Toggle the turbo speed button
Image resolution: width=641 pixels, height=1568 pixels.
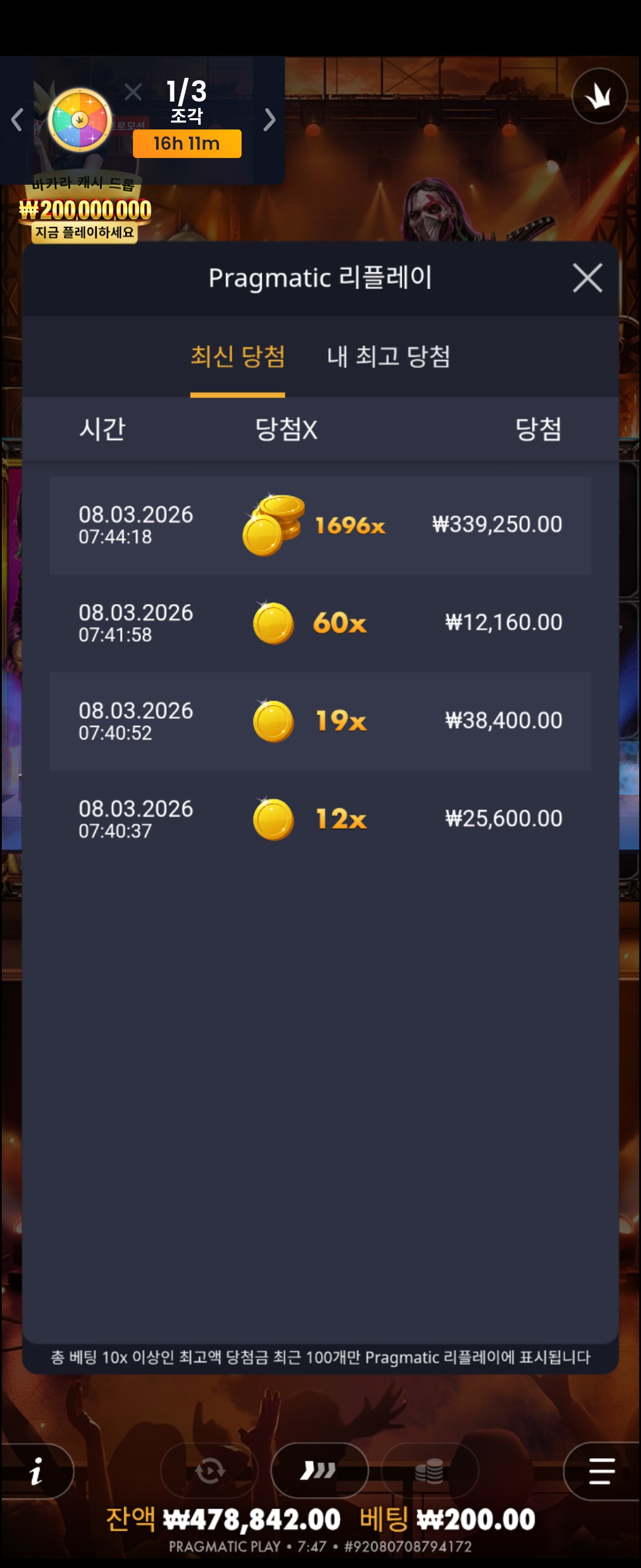pos(319,1471)
